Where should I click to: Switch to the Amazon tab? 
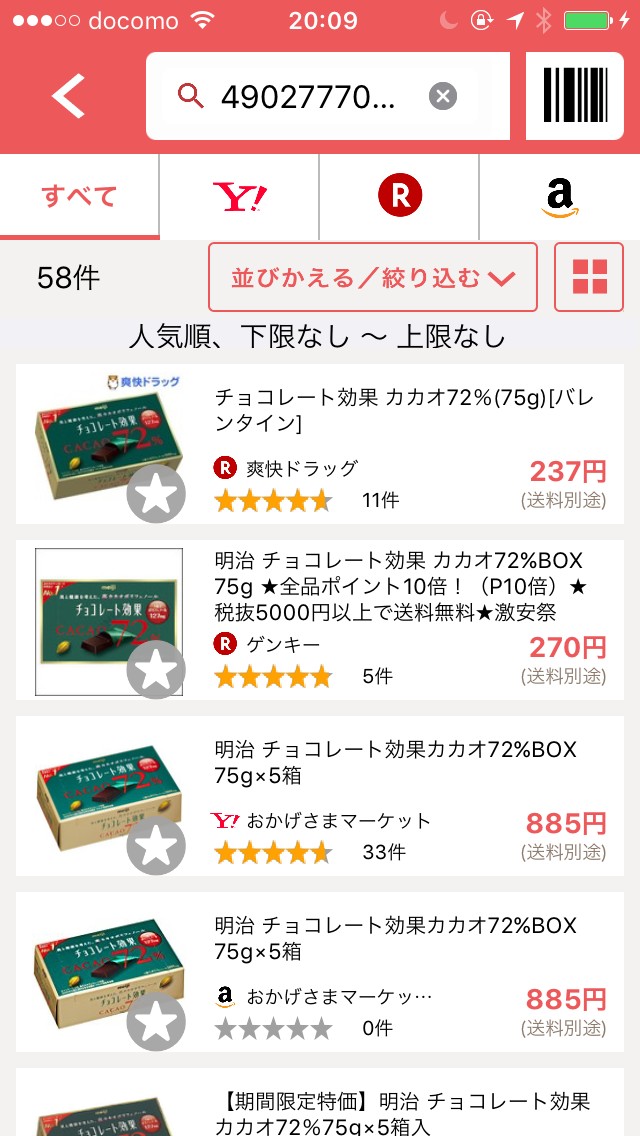(560, 198)
